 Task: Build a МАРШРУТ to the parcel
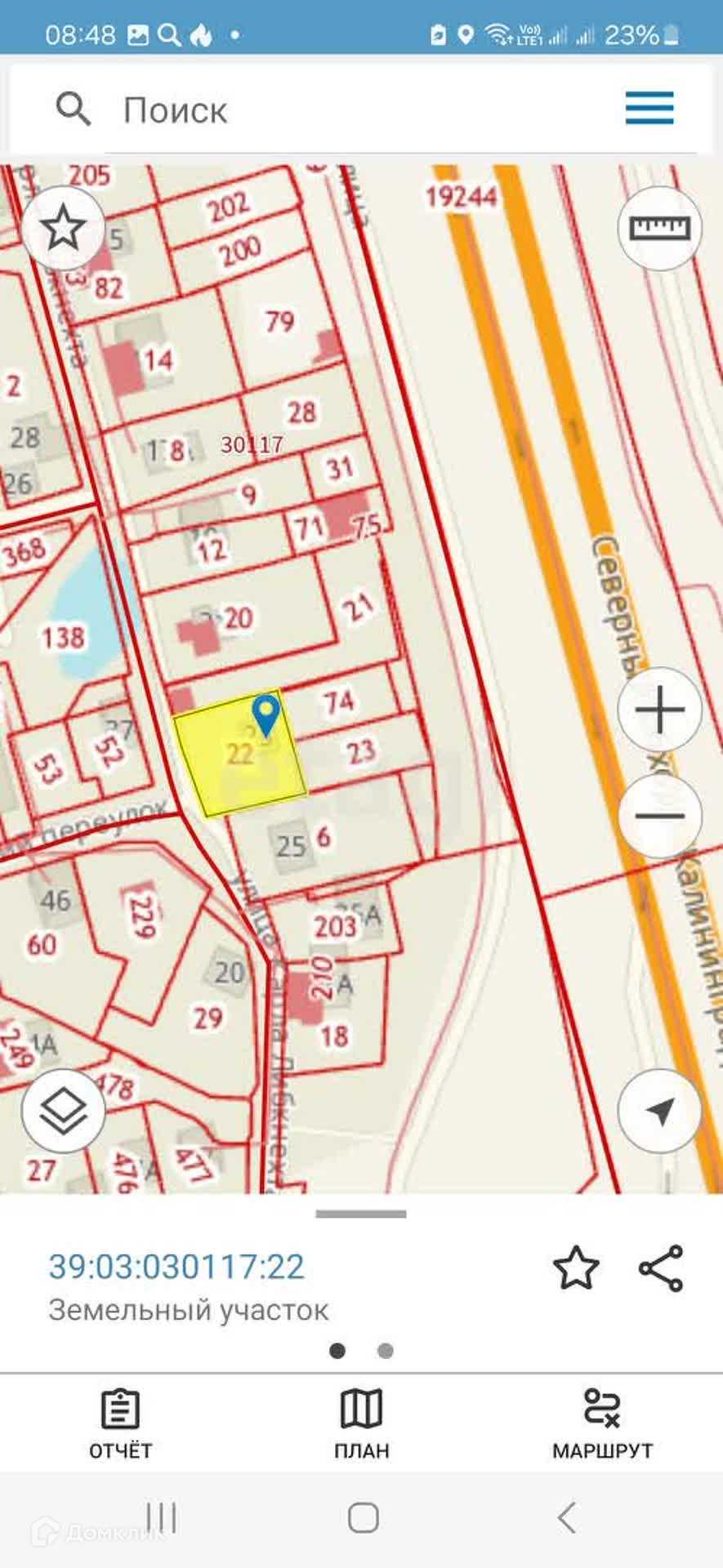click(602, 1424)
